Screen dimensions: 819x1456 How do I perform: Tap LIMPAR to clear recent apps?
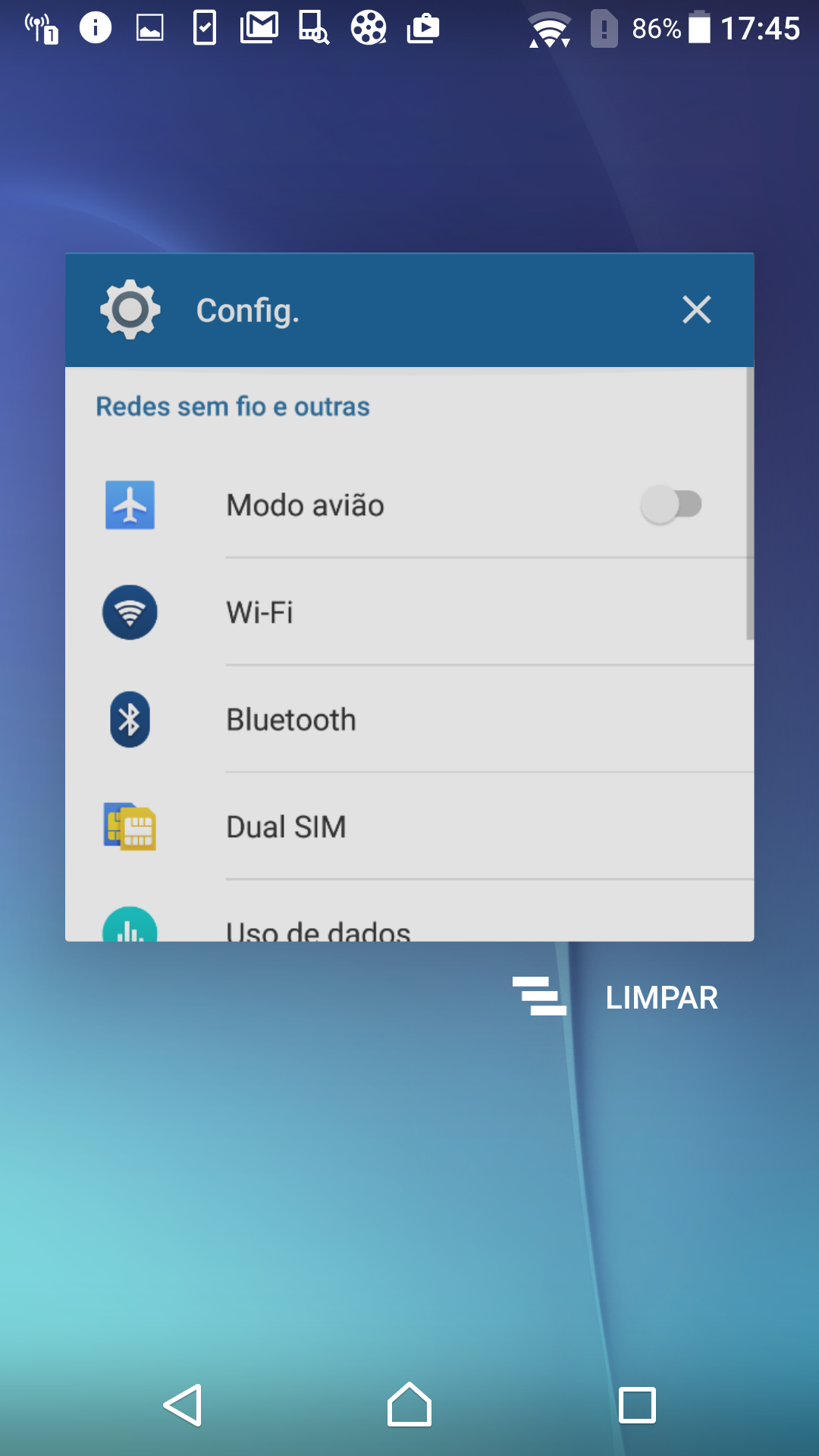(661, 997)
